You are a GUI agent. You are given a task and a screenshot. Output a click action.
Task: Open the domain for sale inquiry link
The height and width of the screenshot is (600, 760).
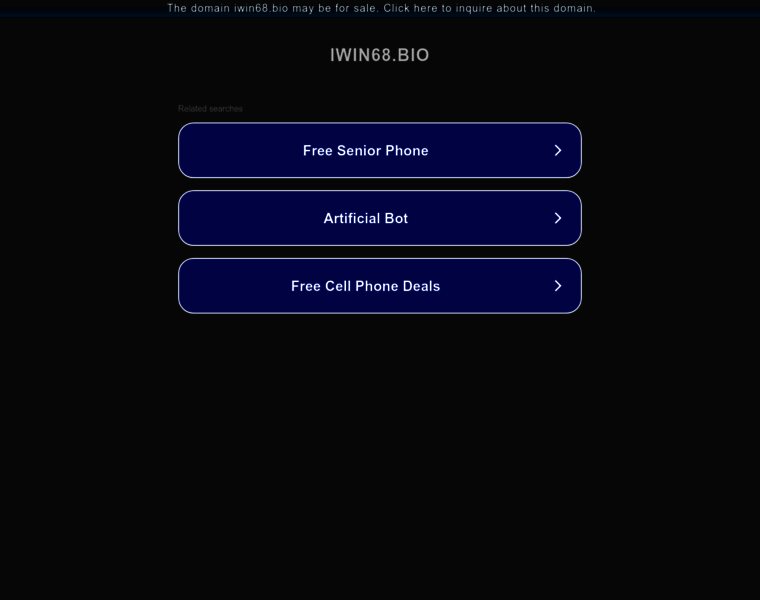[381, 8]
